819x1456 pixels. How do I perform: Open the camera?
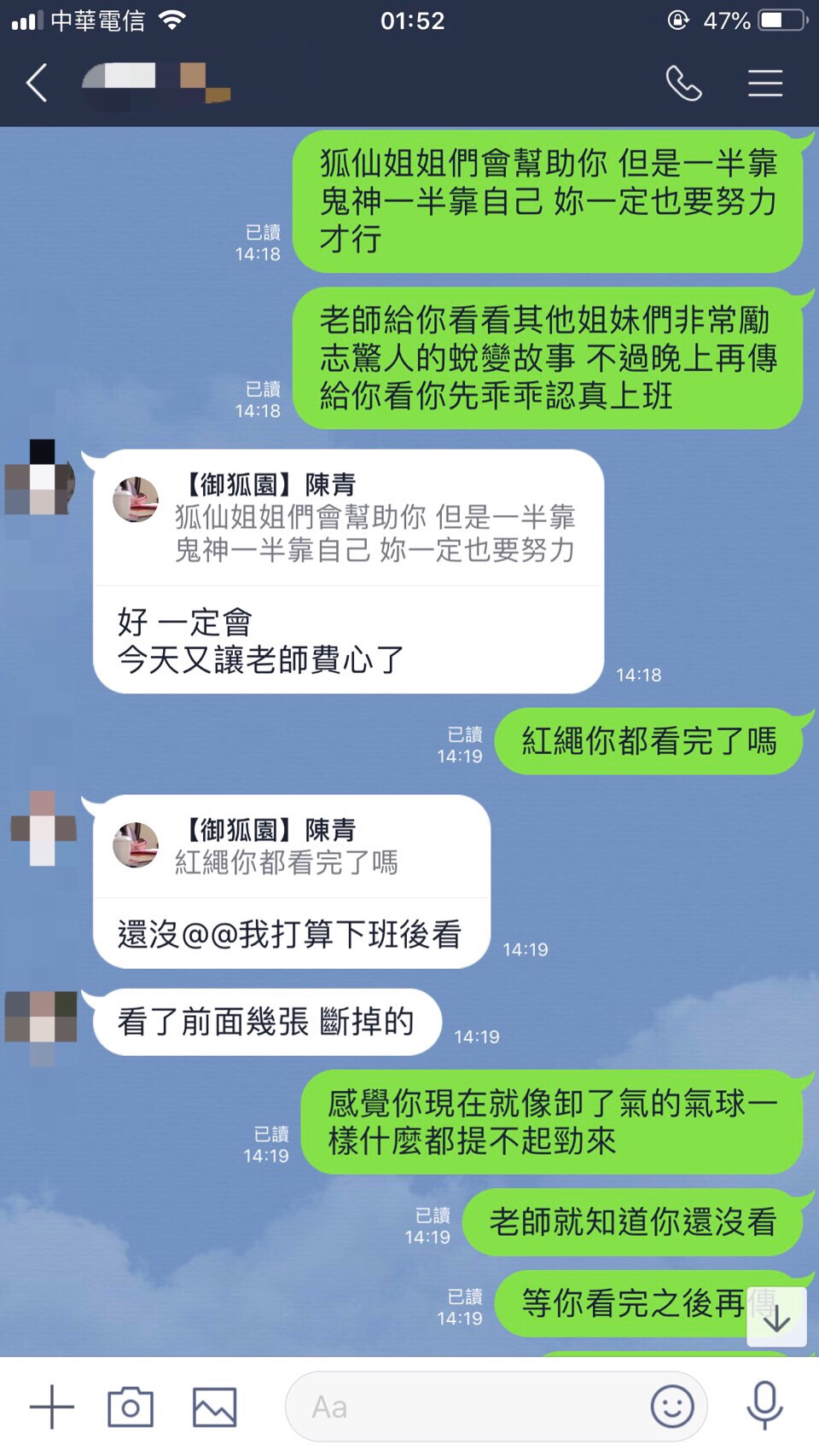[x=131, y=1407]
